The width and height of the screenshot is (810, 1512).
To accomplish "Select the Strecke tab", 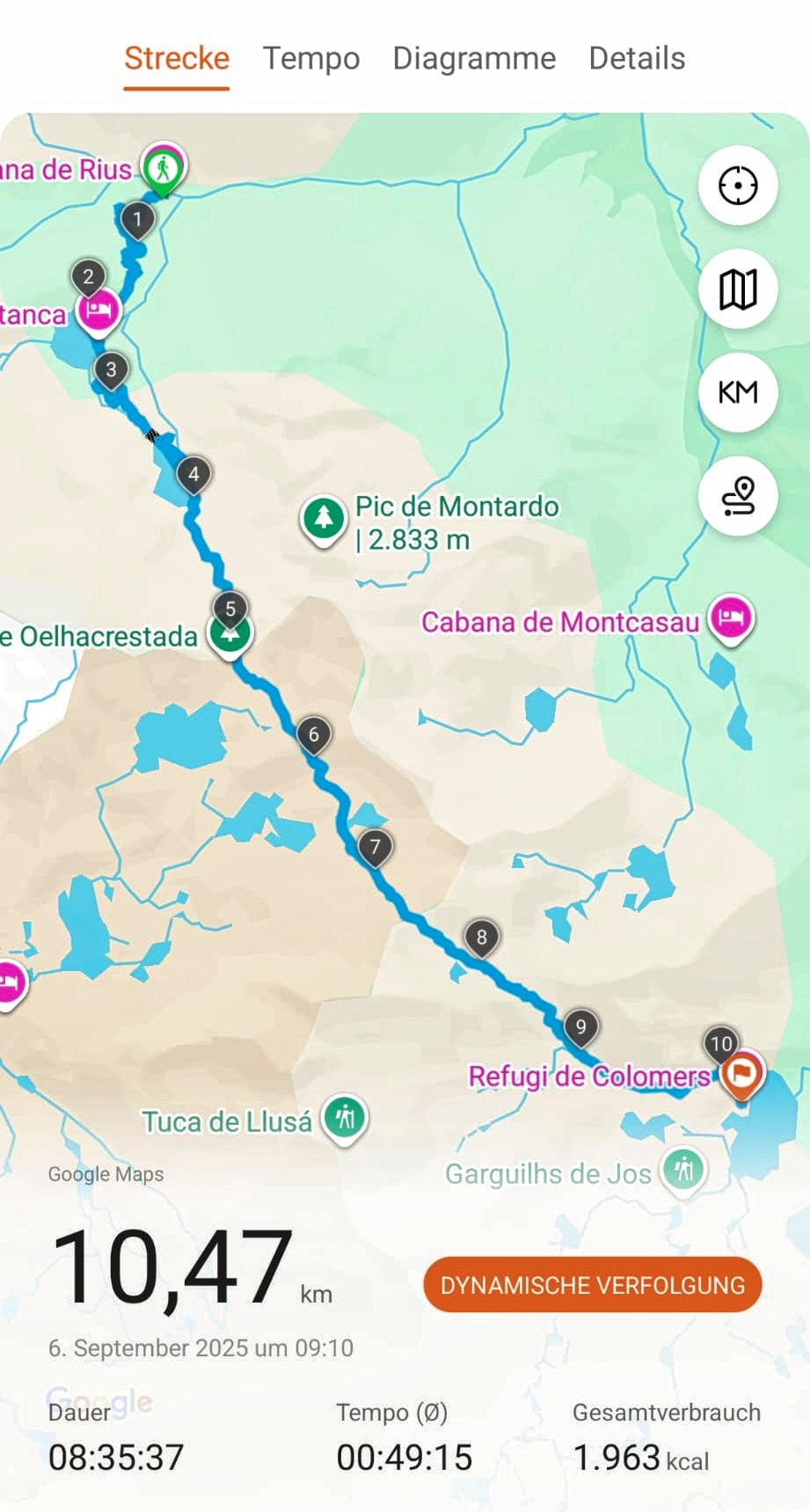I will point(177,58).
